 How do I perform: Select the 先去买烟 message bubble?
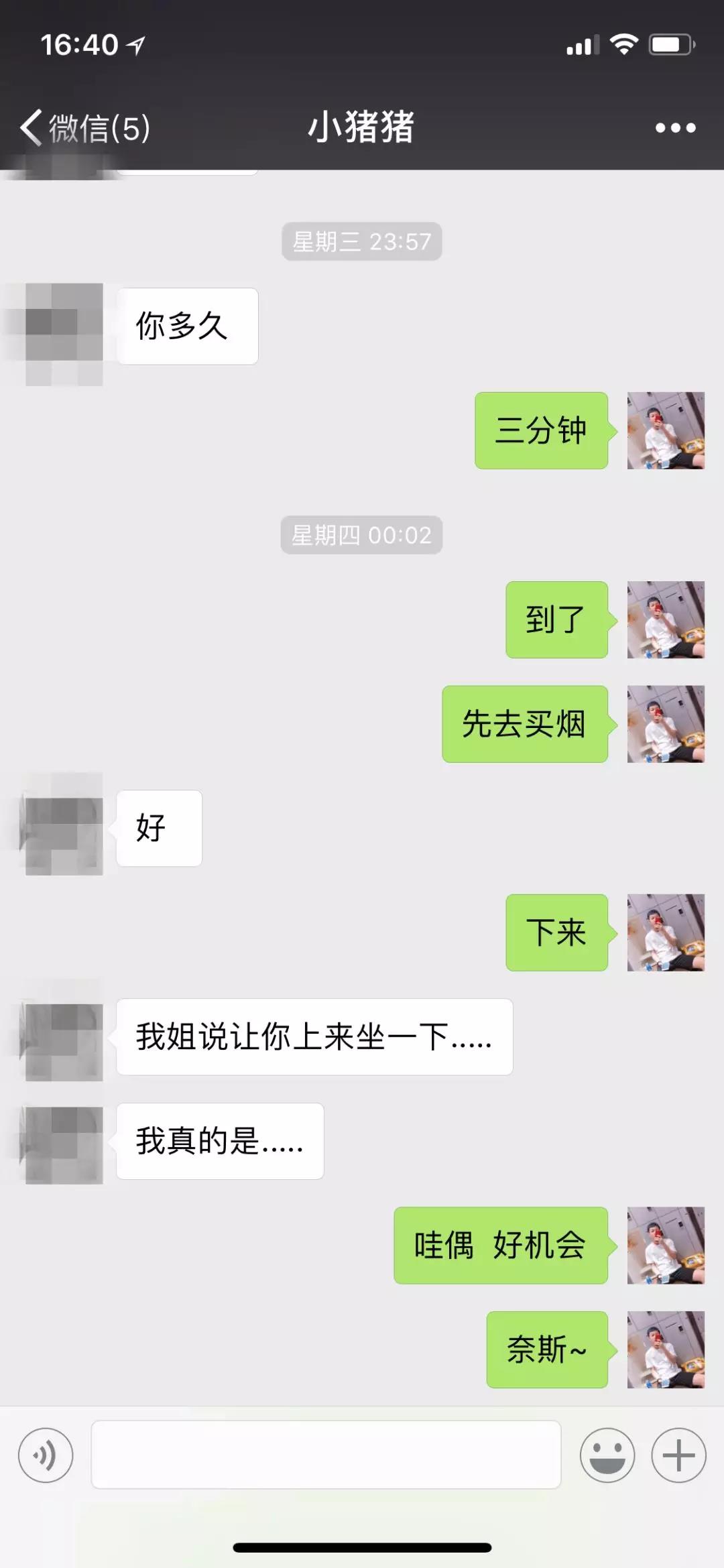pos(524,725)
